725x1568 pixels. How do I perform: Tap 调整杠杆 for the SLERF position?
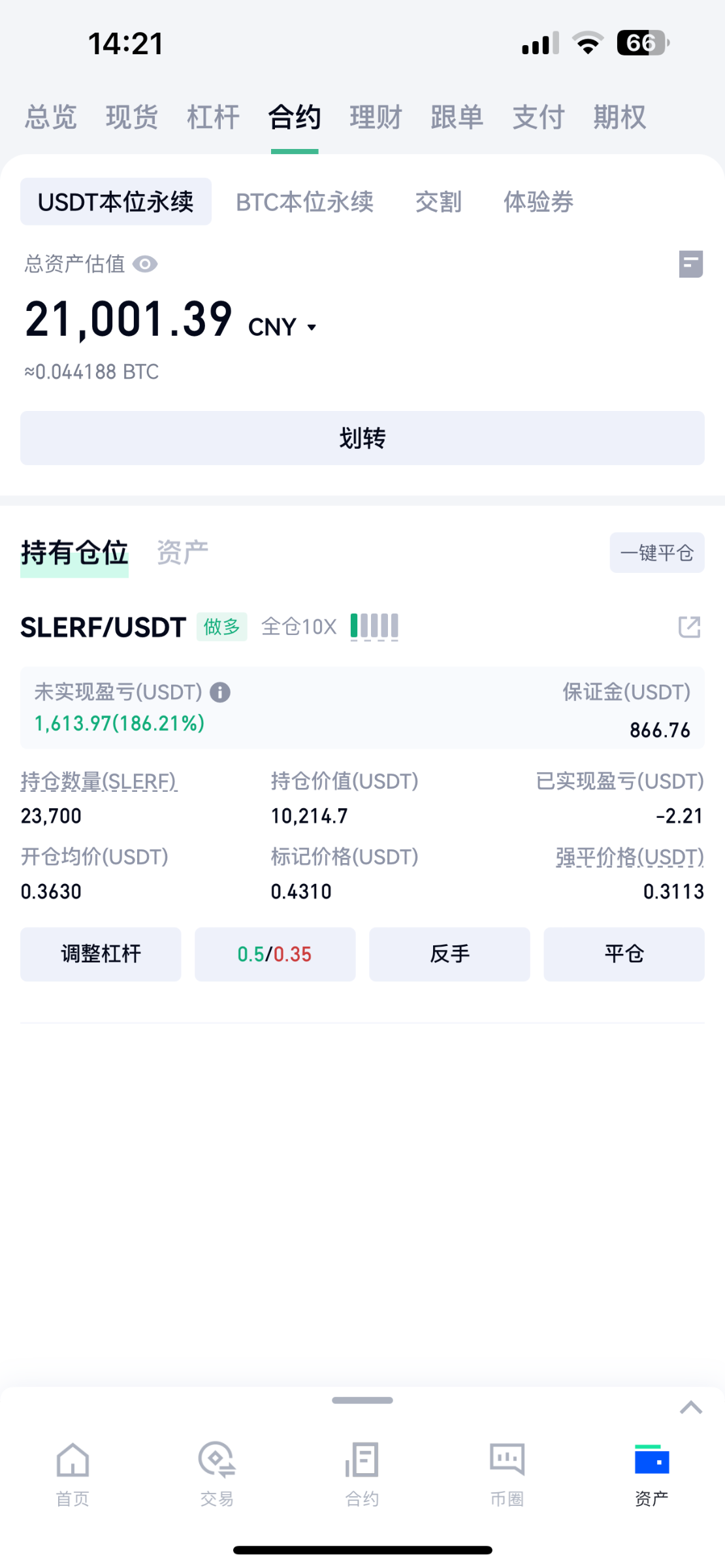pyautogui.click(x=101, y=954)
